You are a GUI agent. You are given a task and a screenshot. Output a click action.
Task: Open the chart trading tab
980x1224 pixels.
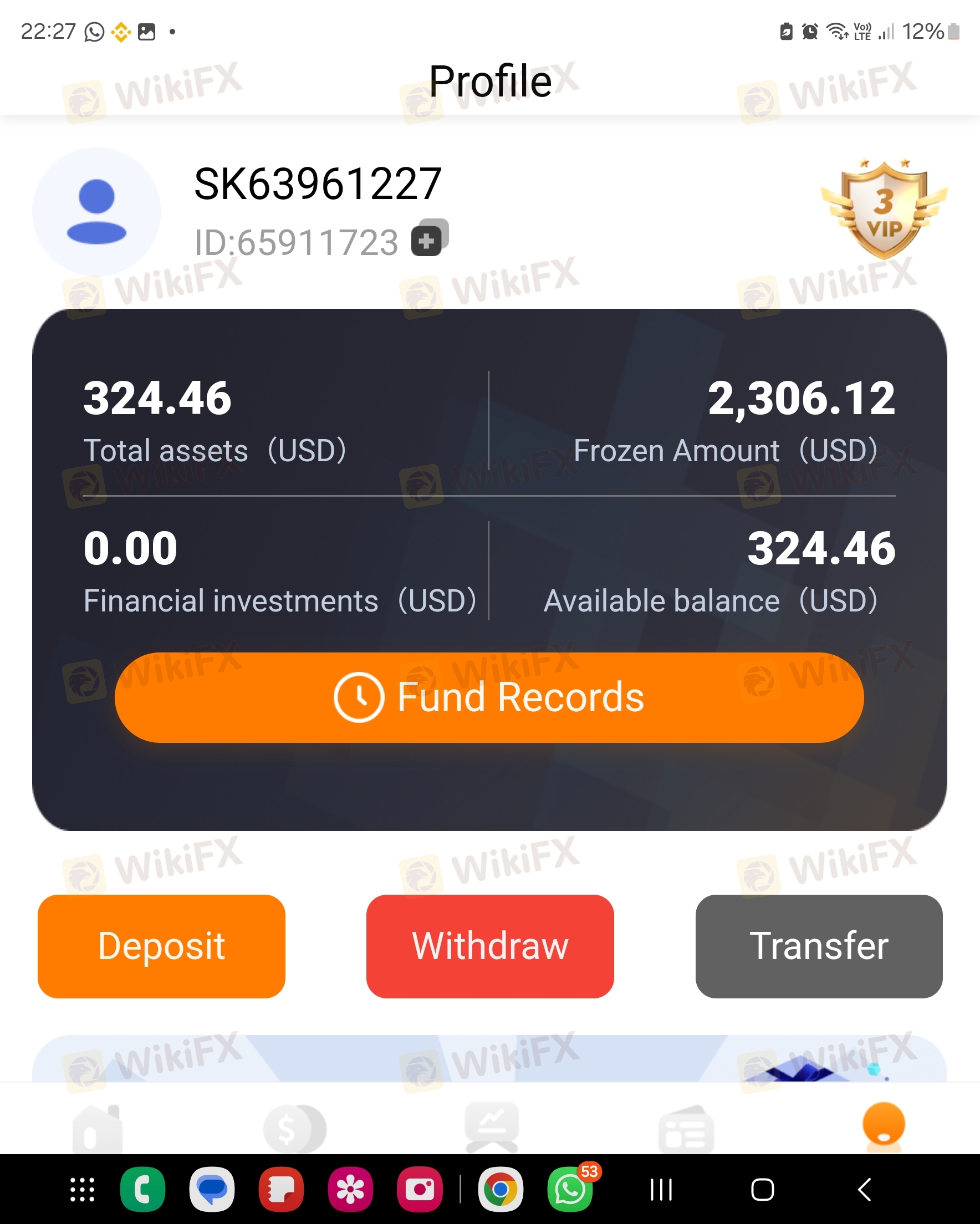491,1128
